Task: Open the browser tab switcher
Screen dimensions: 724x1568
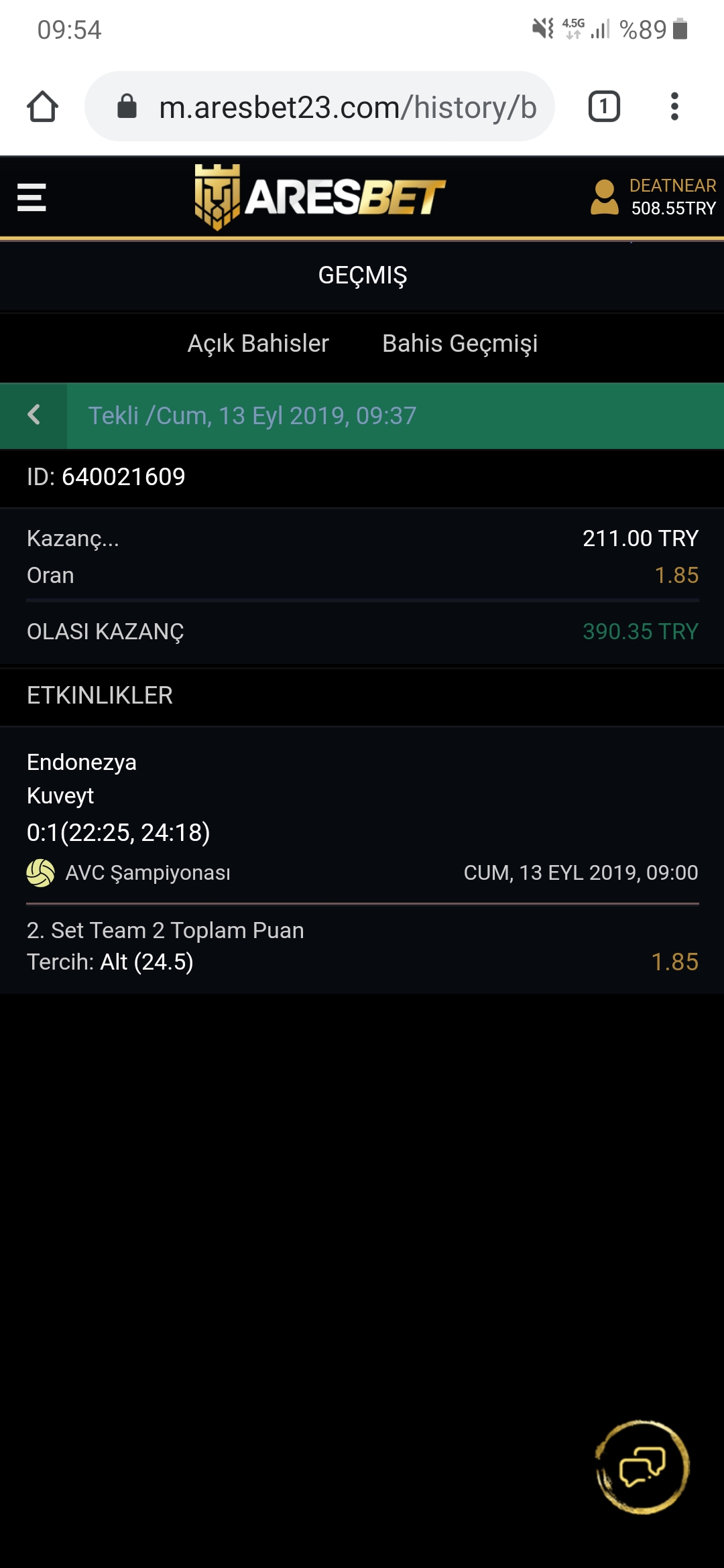Action: point(604,107)
